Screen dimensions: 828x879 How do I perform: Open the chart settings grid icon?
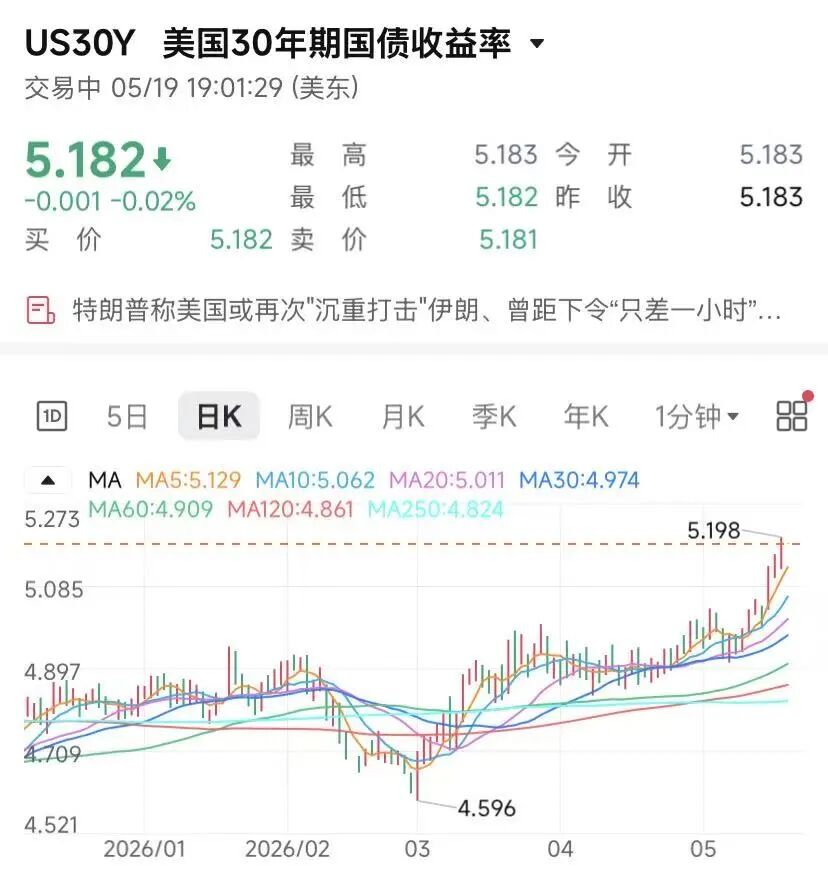792,416
